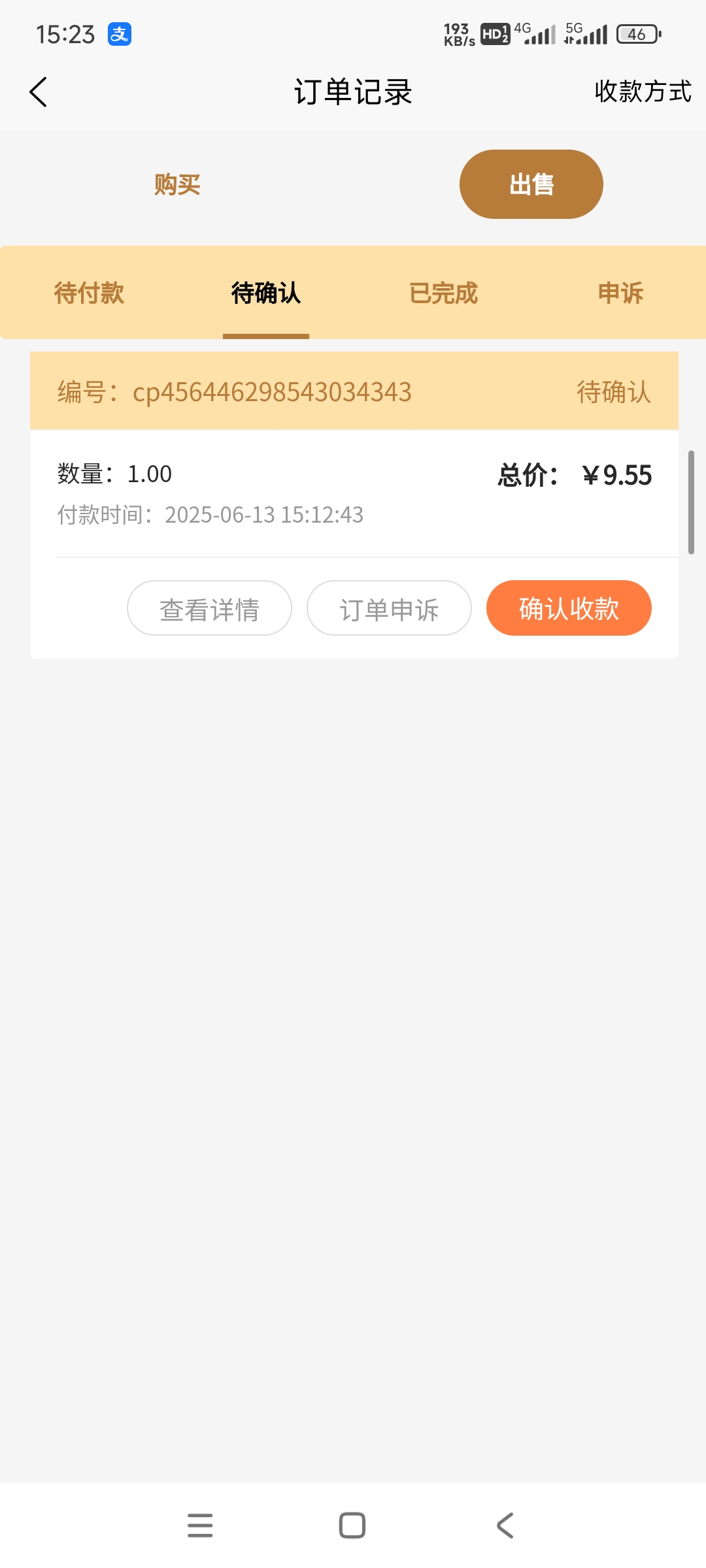
Task: Open the 申诉 tab
Action: [620, 293]
